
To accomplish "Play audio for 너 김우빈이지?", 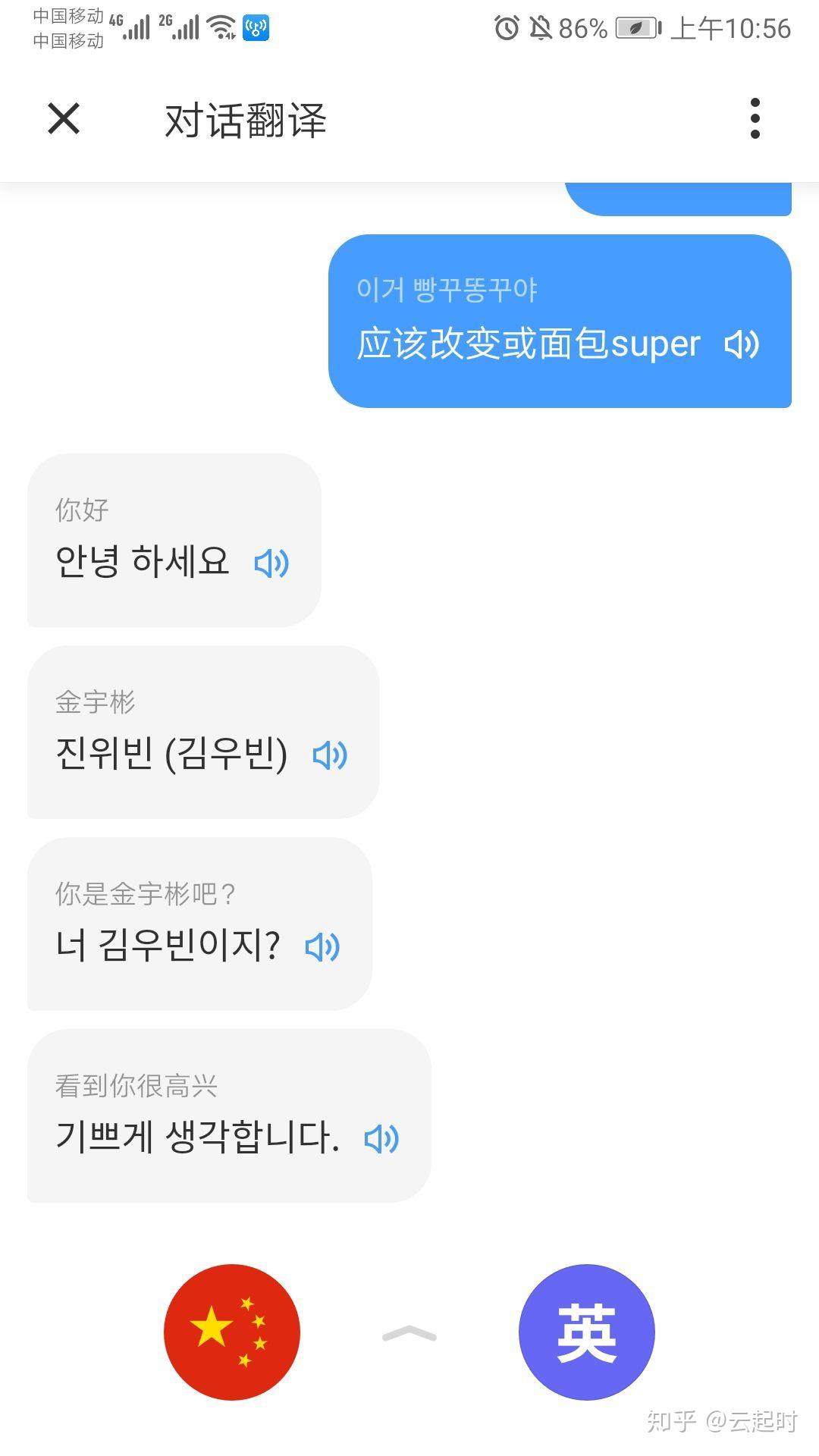I will click(x=322, y=946).
